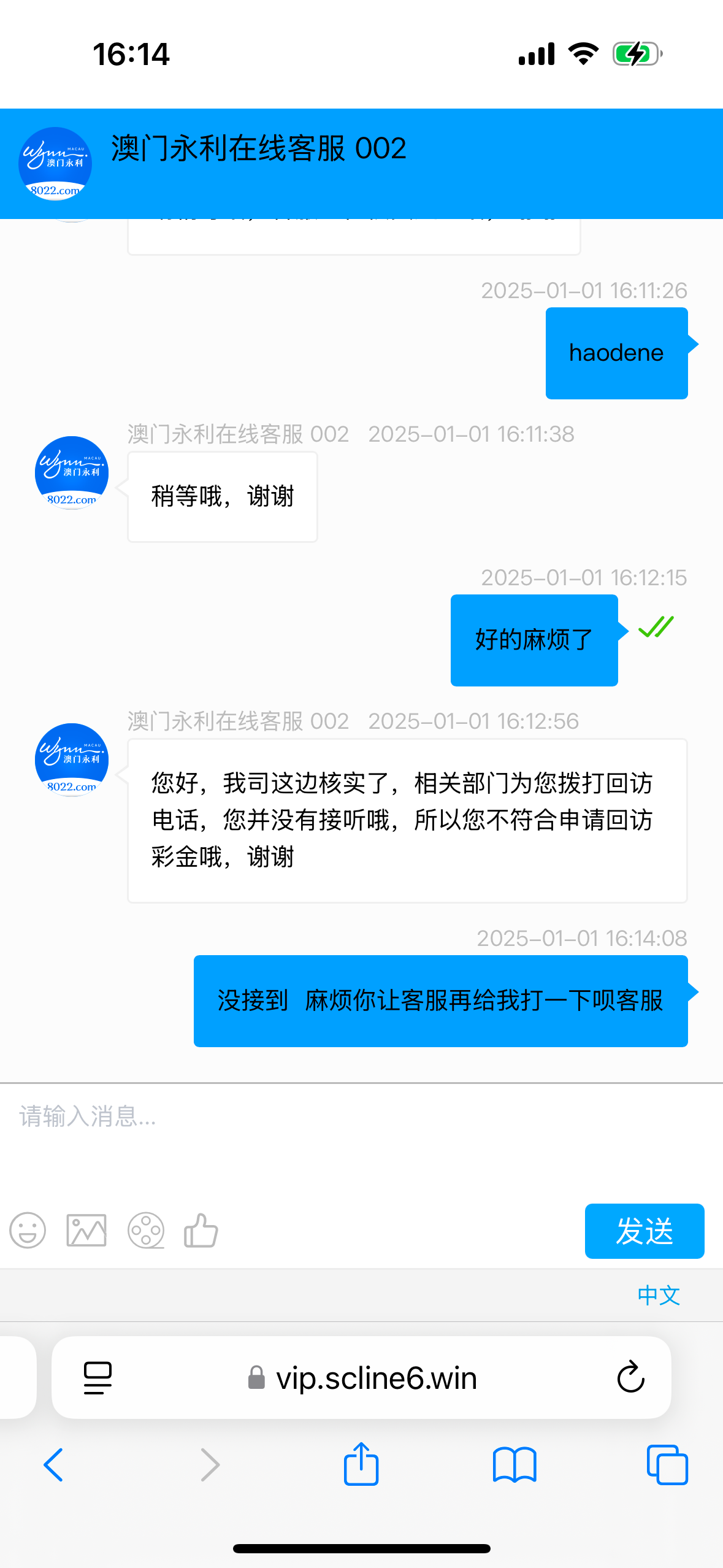Go back in Safari
723x1568 pixels.
(x=53, y=1465)
